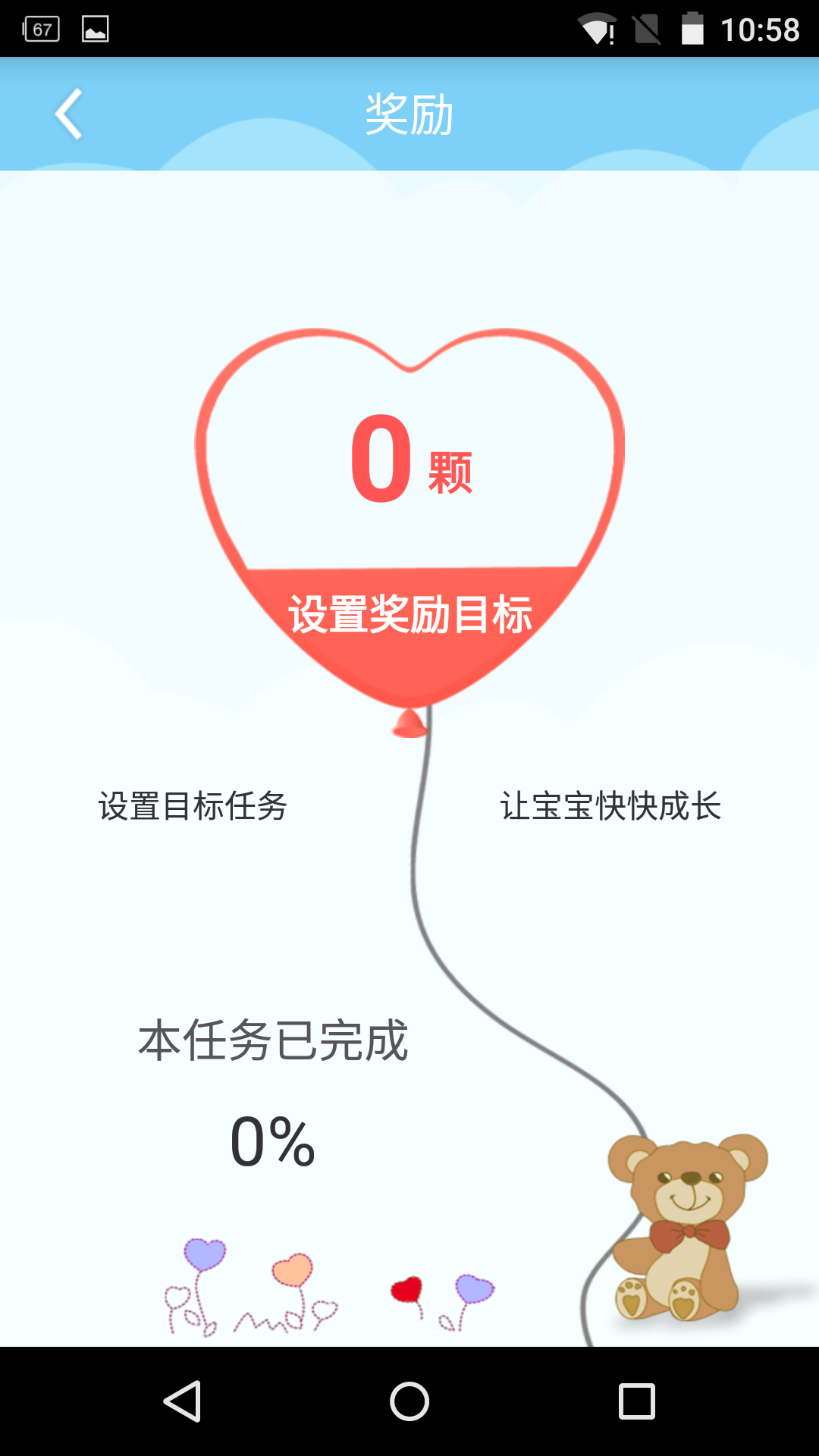
Task: Select the 奖励 title bar text
Action: point(409,114)
